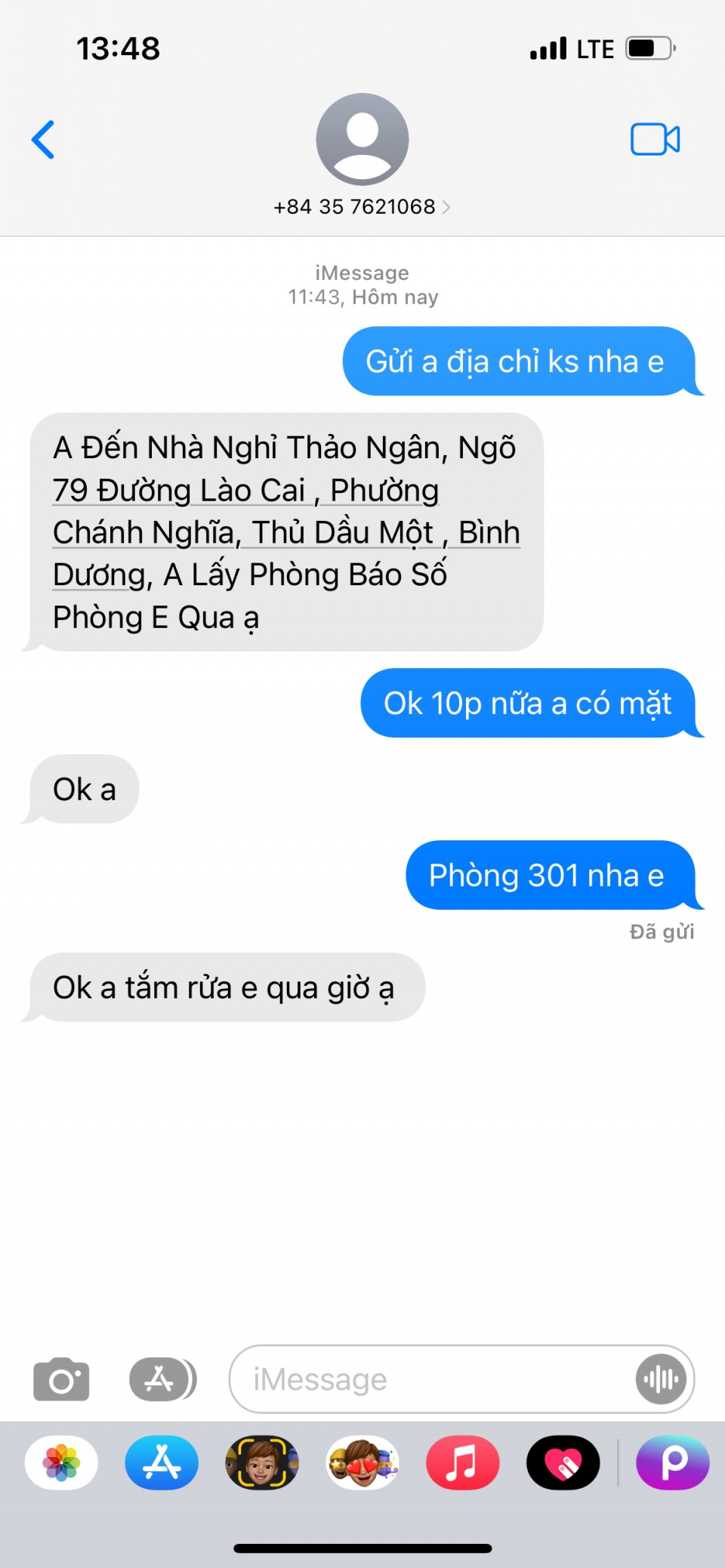Viewport: 725px width, 1568px height.
Task: Open the Photos app in the app strip
Action: coord(61,1463)
